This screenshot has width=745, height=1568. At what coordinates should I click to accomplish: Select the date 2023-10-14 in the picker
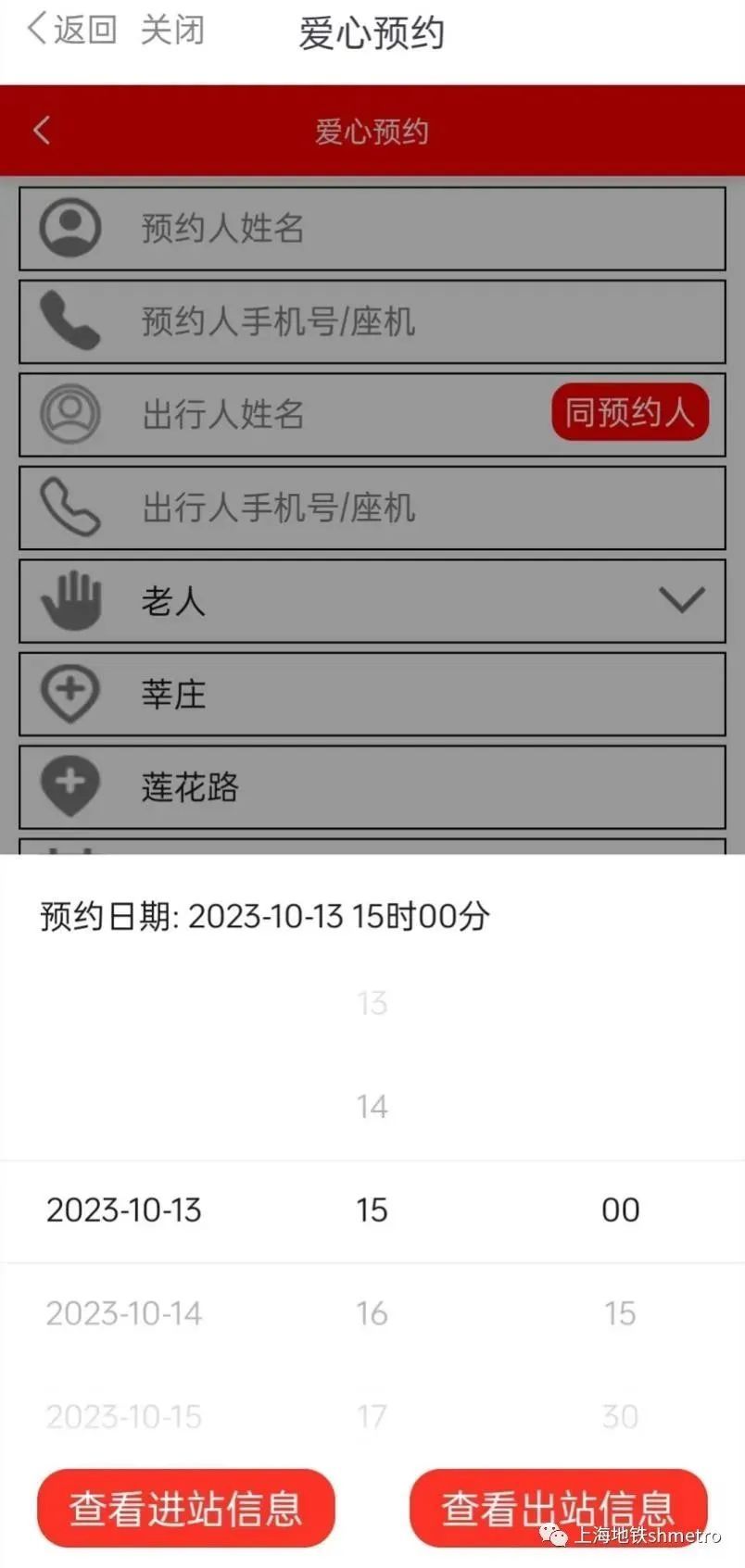click(x=124, y=1313)
